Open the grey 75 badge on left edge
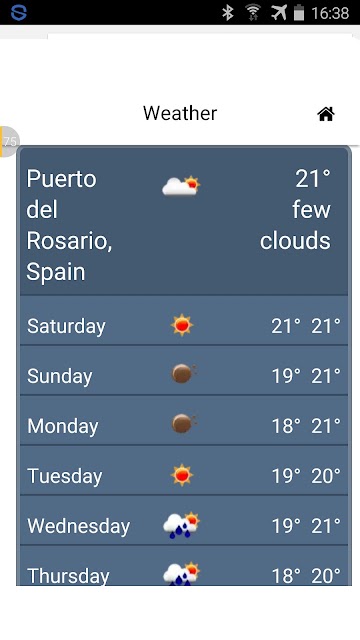The height and width of the screenshot is (640, 360). point(9,142)
